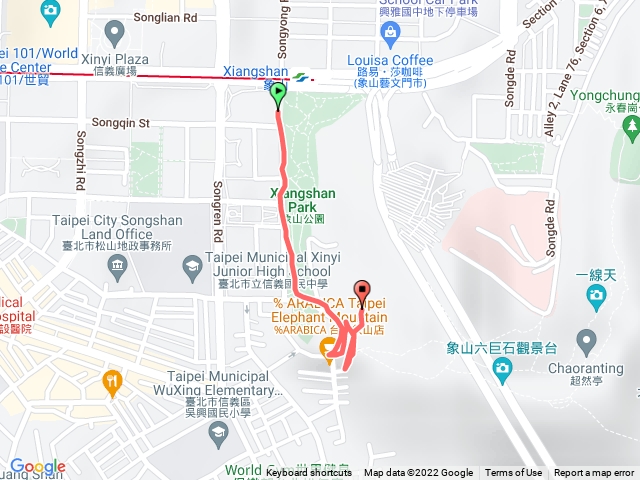Tap the green route start marker
Image resolution: width=640 pixels, height=480 pixels.
point(279,96)
